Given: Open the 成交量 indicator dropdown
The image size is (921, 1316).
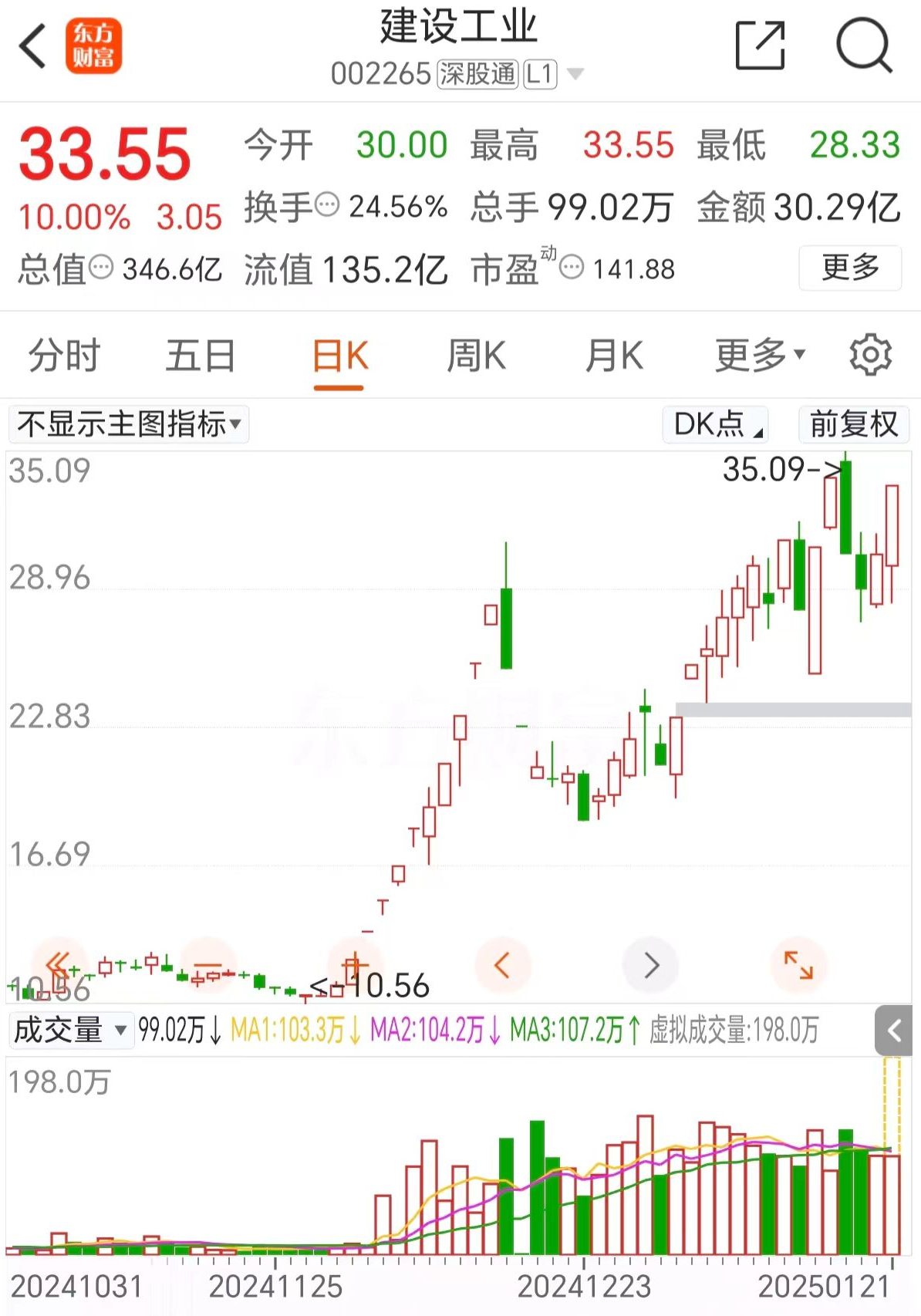Looking at the screenshot, I should pos(69,1031).
